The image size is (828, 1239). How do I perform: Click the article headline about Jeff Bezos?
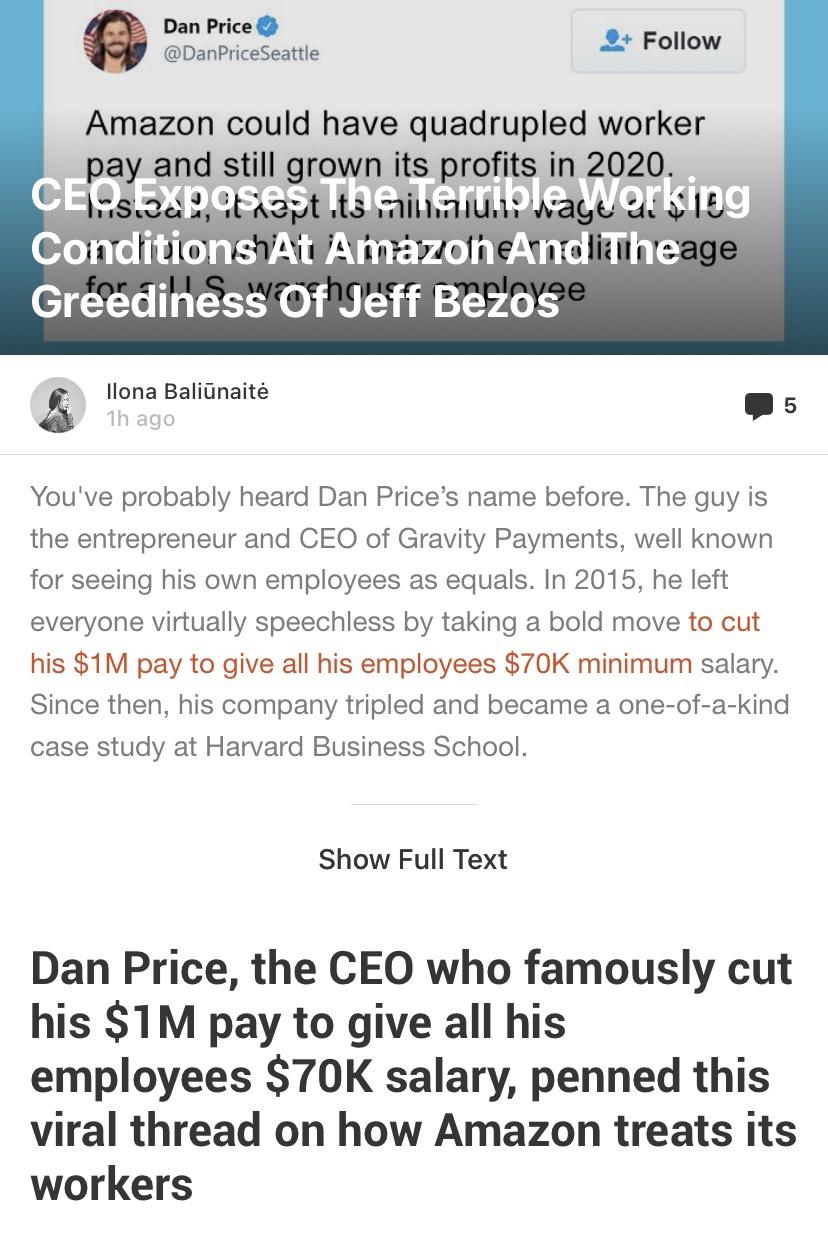390,248
